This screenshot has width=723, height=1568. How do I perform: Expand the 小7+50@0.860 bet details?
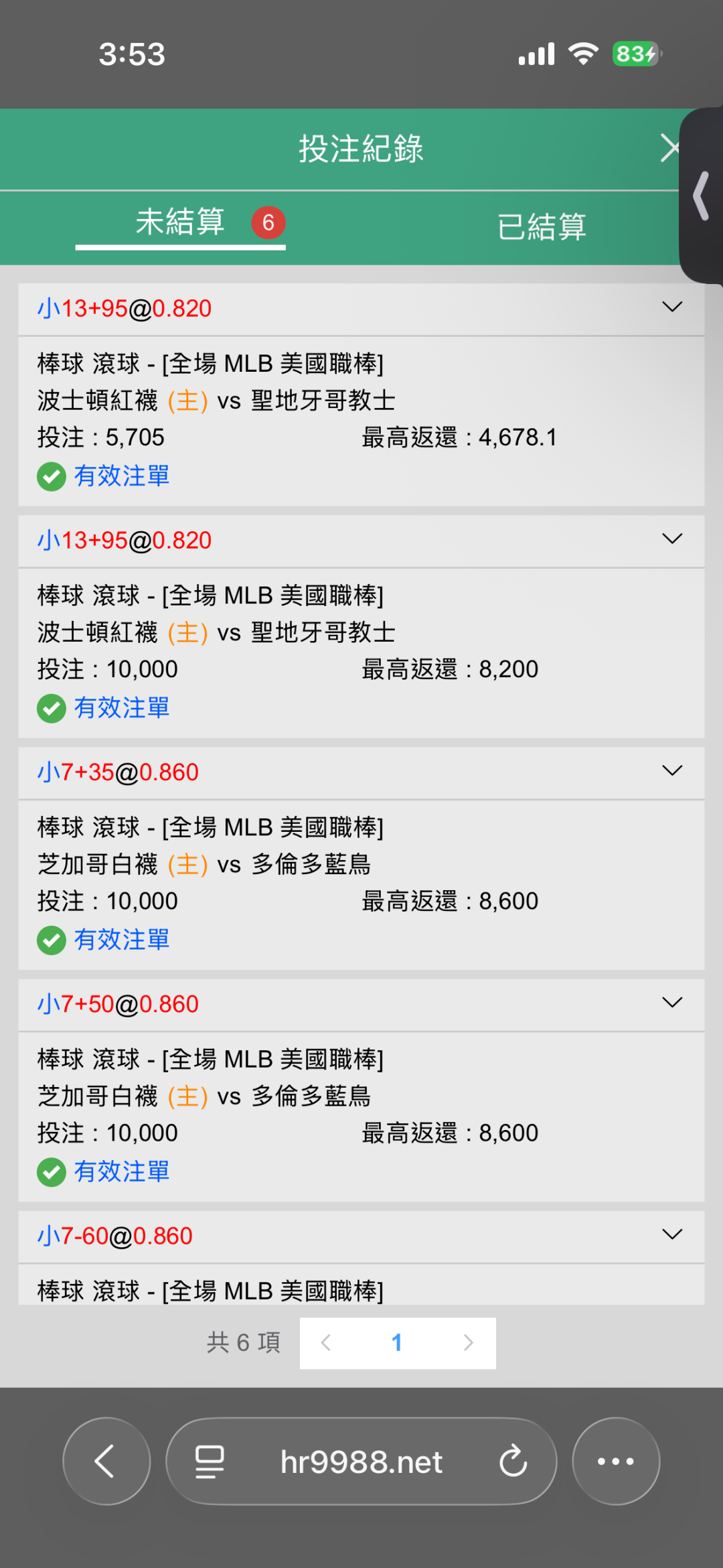coord(671,1003)
